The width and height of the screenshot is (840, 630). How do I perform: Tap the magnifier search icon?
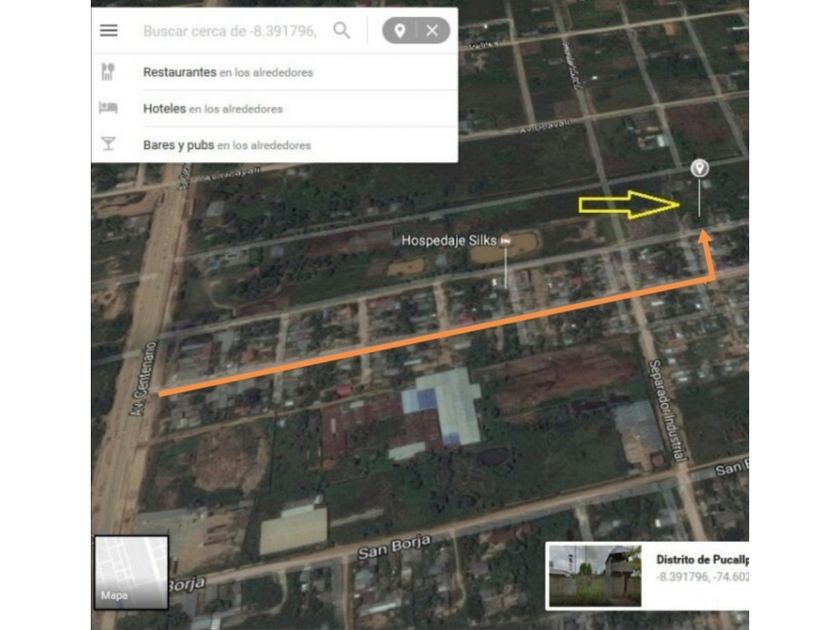(x=341, y=31)
